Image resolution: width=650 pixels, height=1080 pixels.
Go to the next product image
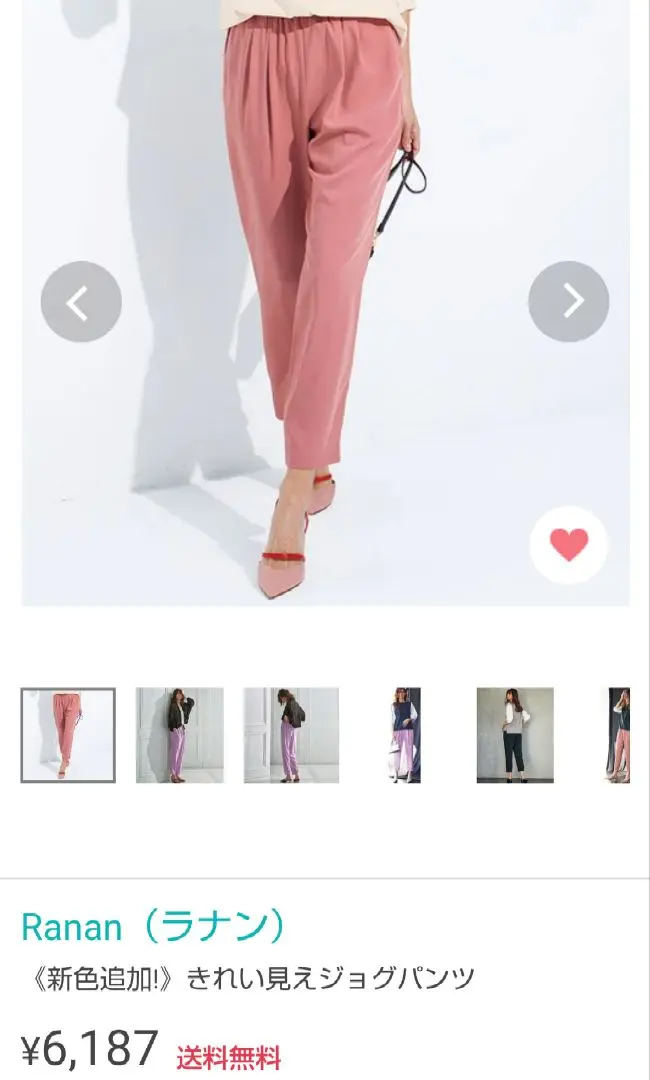[568, 302]
